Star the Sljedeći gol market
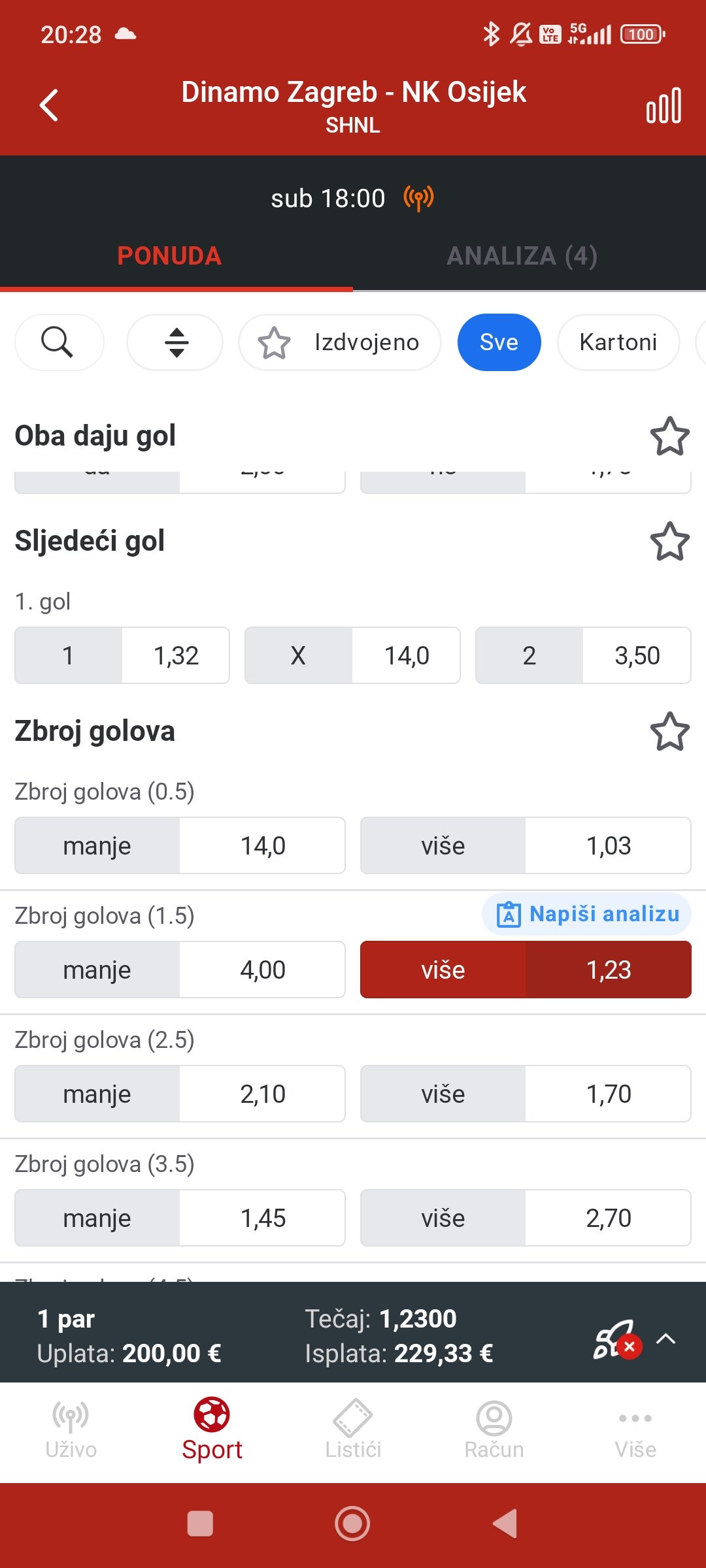The image size is (706, 1568). [x=669, y=541]
